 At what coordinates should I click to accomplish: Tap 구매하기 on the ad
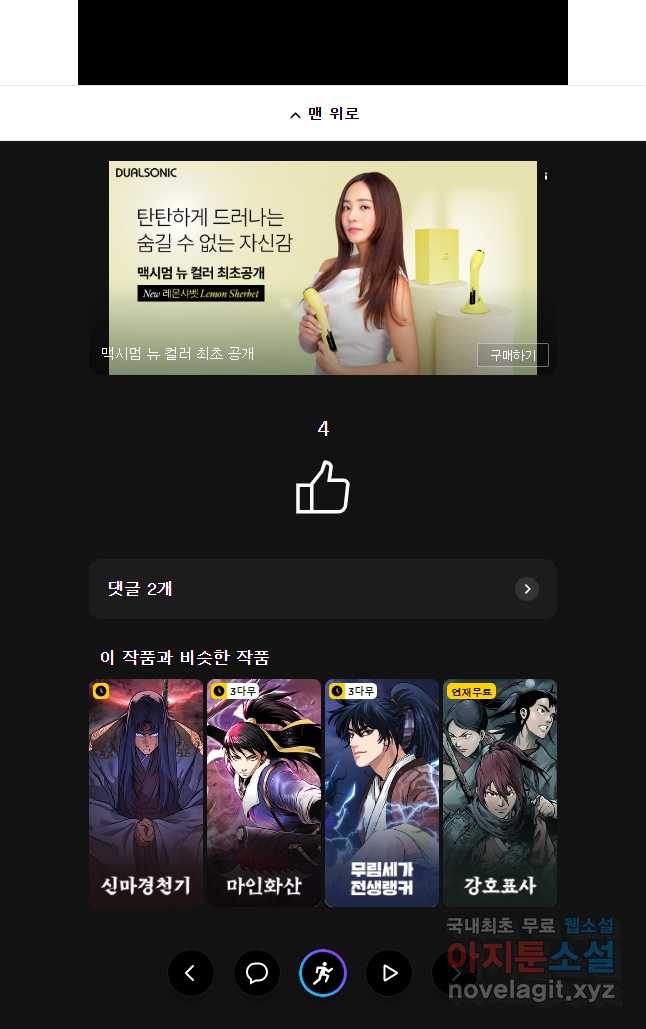[512, 355]
